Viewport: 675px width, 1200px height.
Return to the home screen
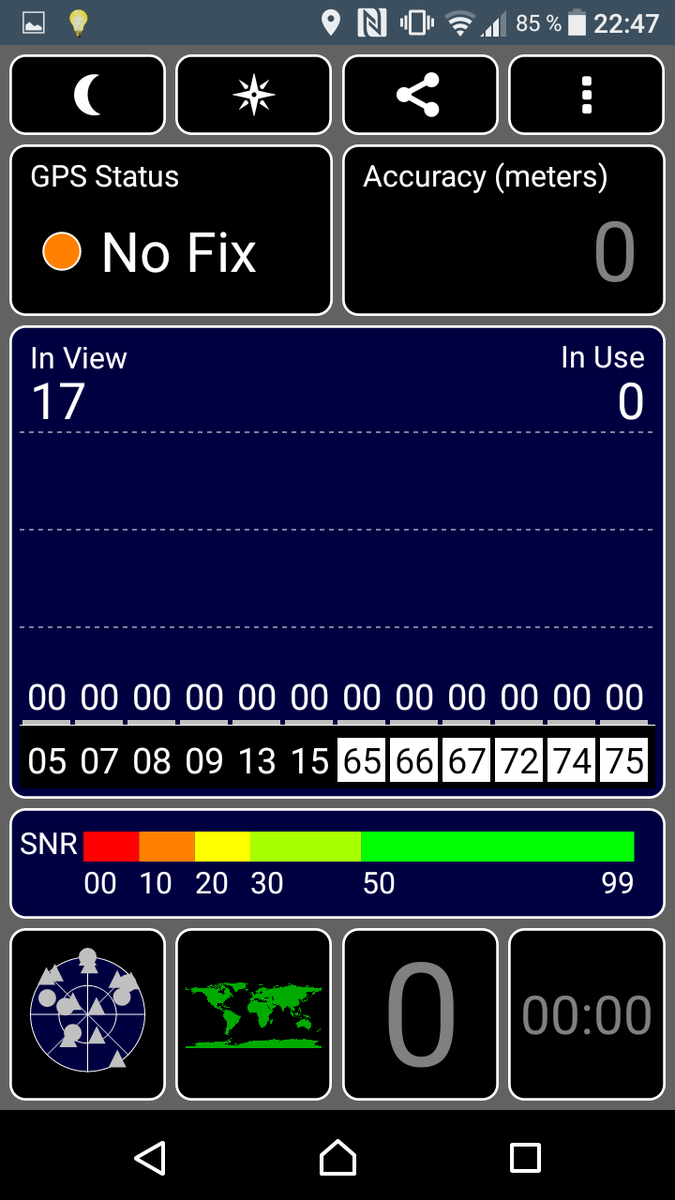pyautogui.click(x=338, y=1158)
